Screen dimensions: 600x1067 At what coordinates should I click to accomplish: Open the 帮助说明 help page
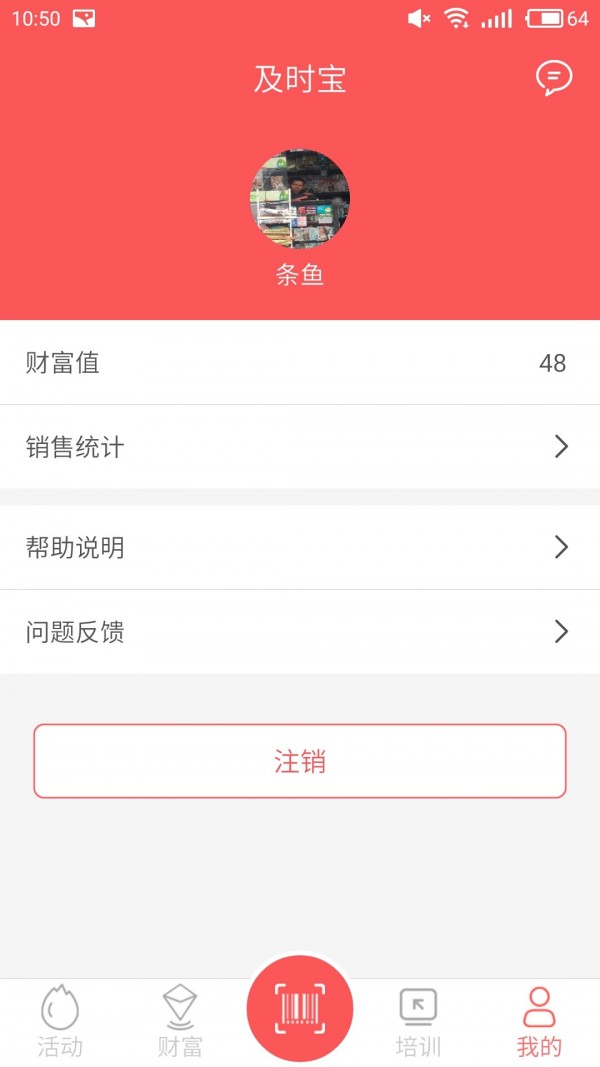300,547
